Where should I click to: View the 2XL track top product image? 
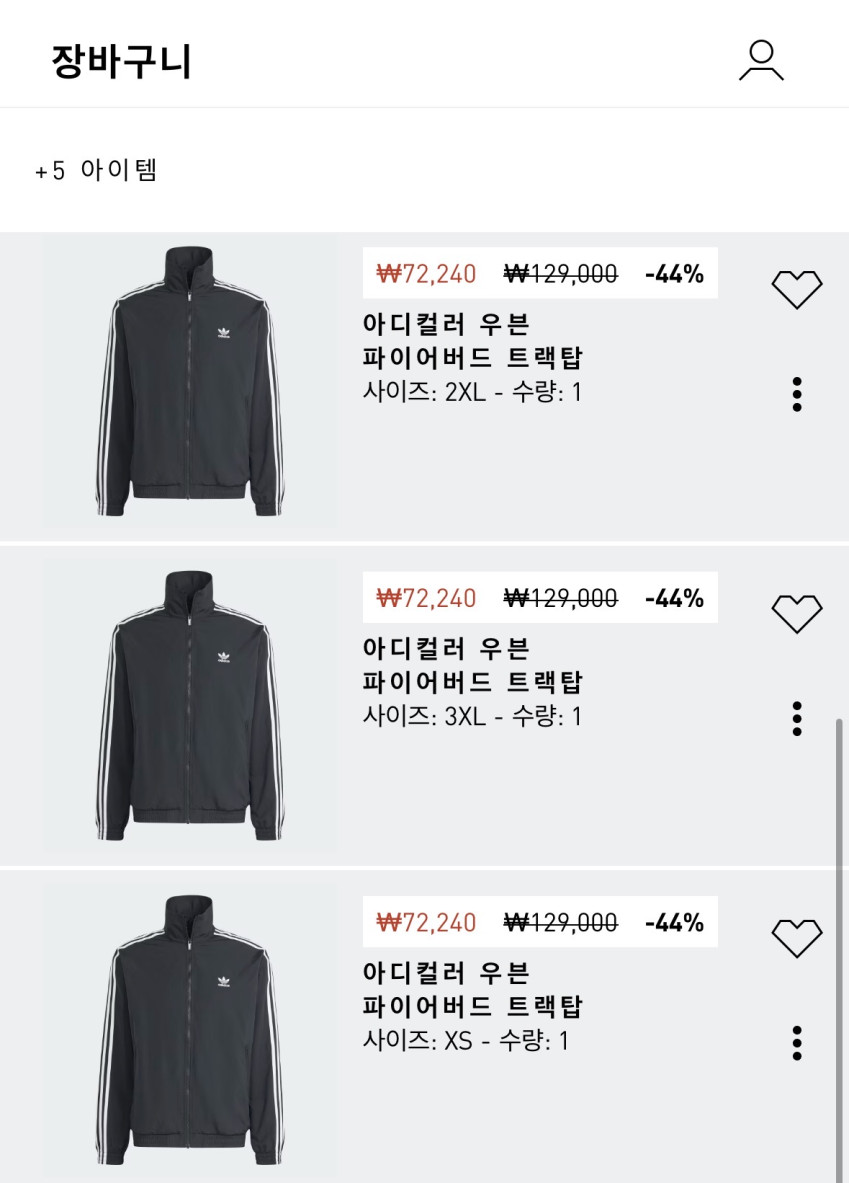pos(190,385)
